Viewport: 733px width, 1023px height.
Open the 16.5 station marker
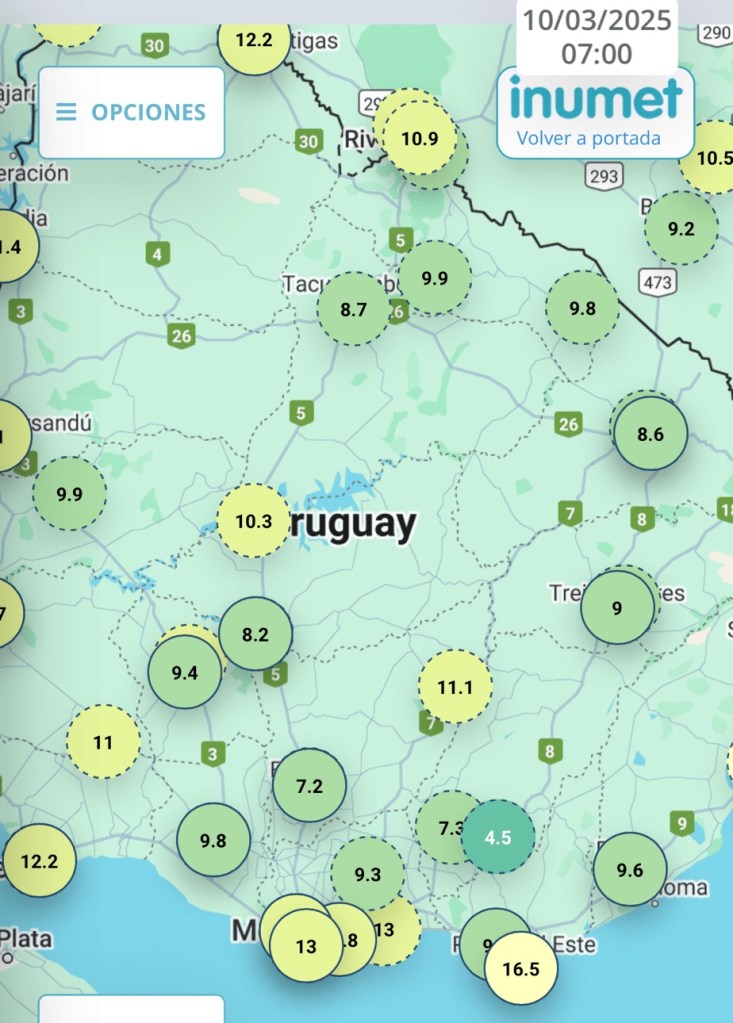pos(520,968)
